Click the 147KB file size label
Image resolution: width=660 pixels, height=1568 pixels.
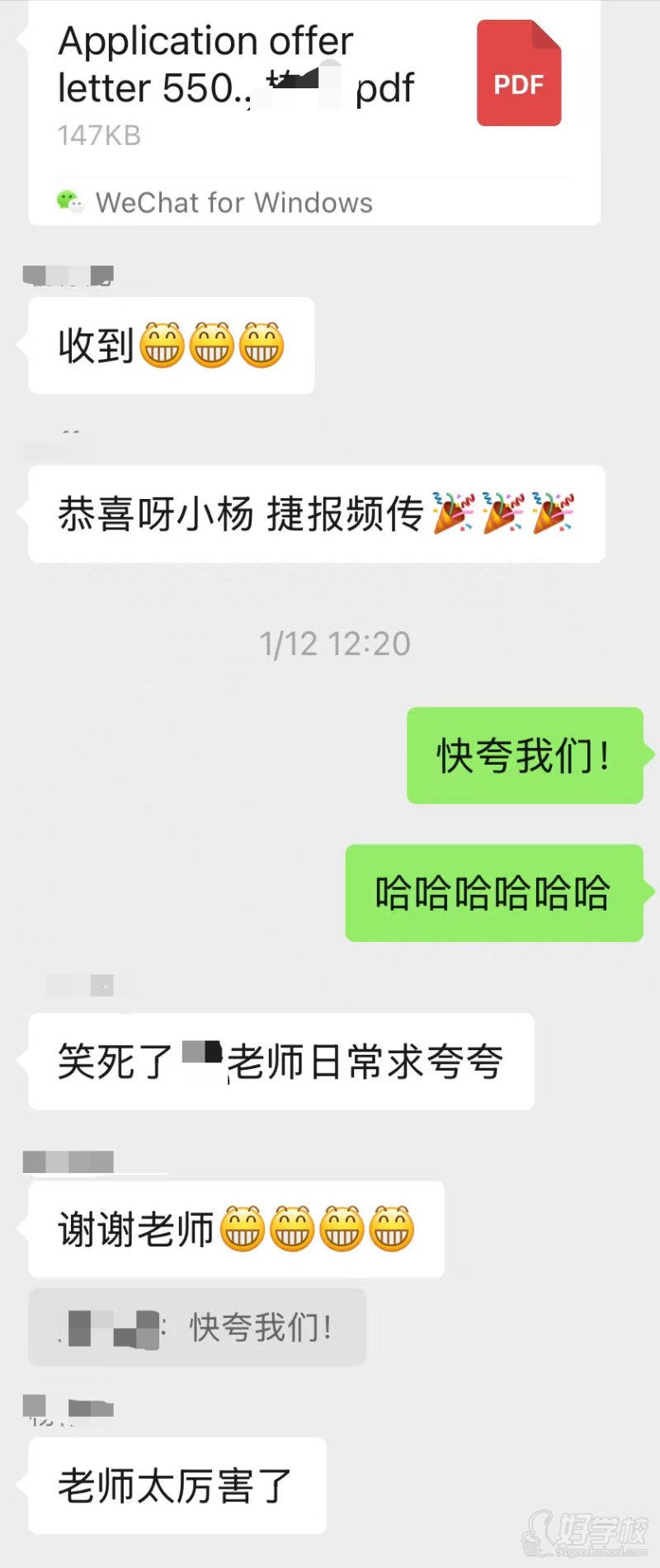tap(98, 134)
